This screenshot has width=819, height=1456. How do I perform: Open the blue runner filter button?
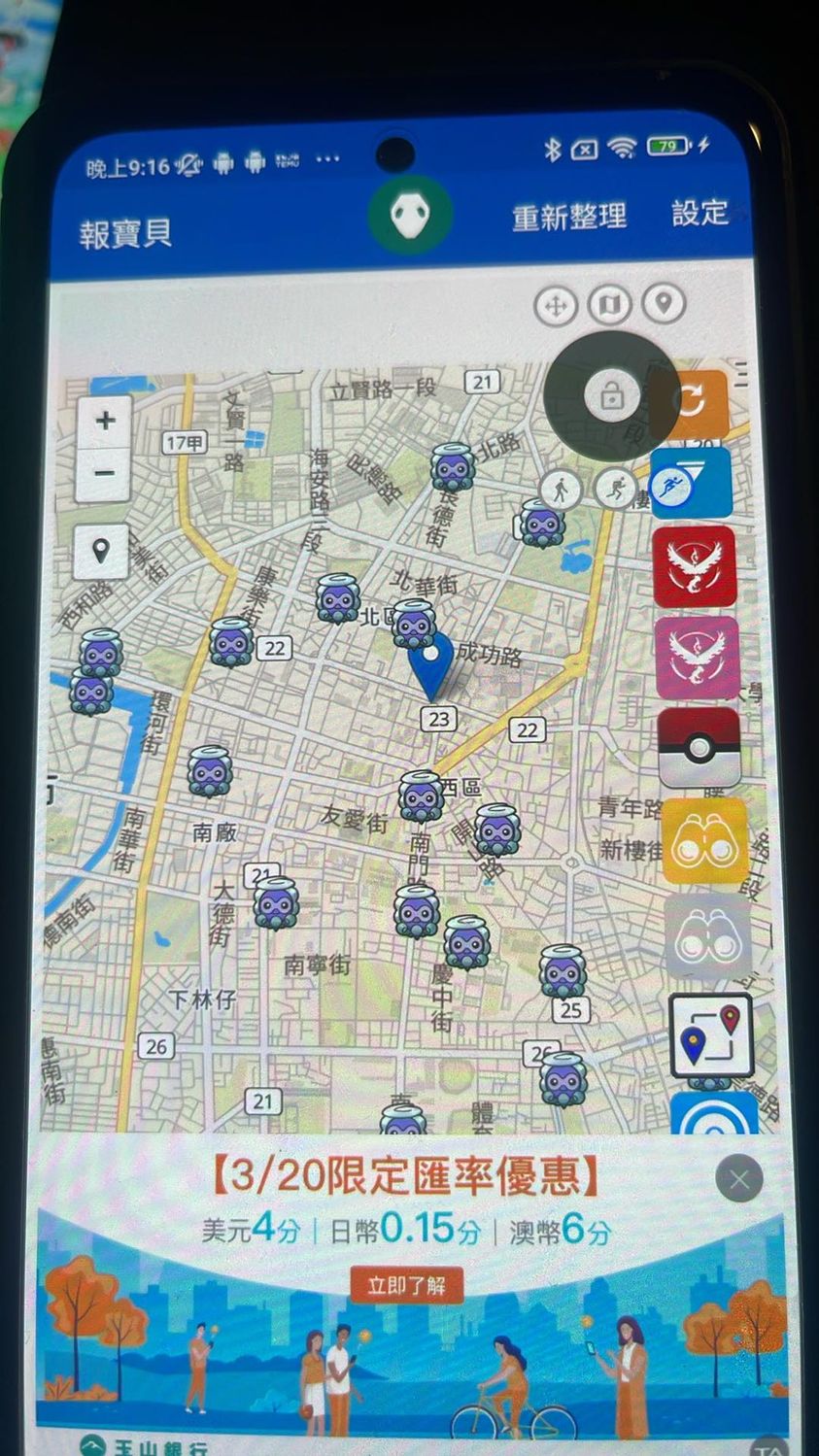690,483
